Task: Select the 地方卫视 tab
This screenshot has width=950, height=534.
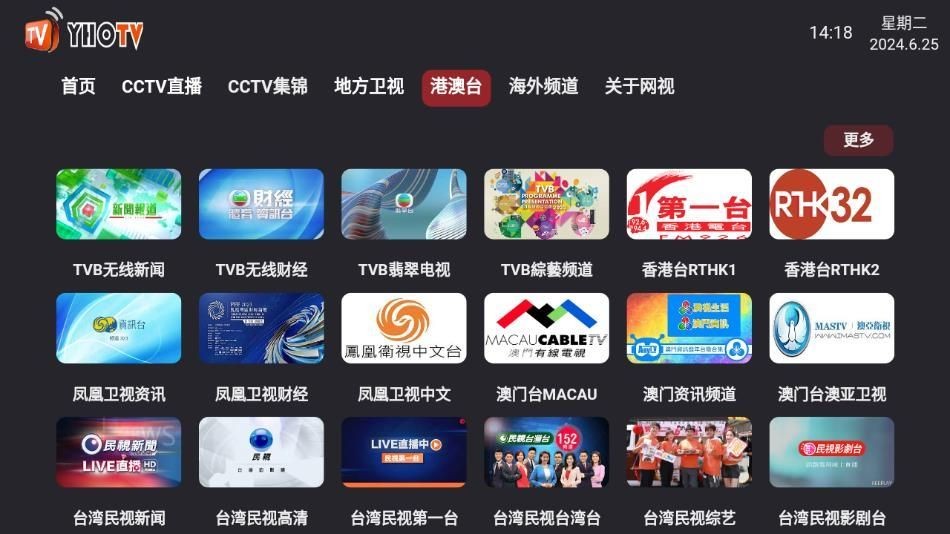Action: 369,87
